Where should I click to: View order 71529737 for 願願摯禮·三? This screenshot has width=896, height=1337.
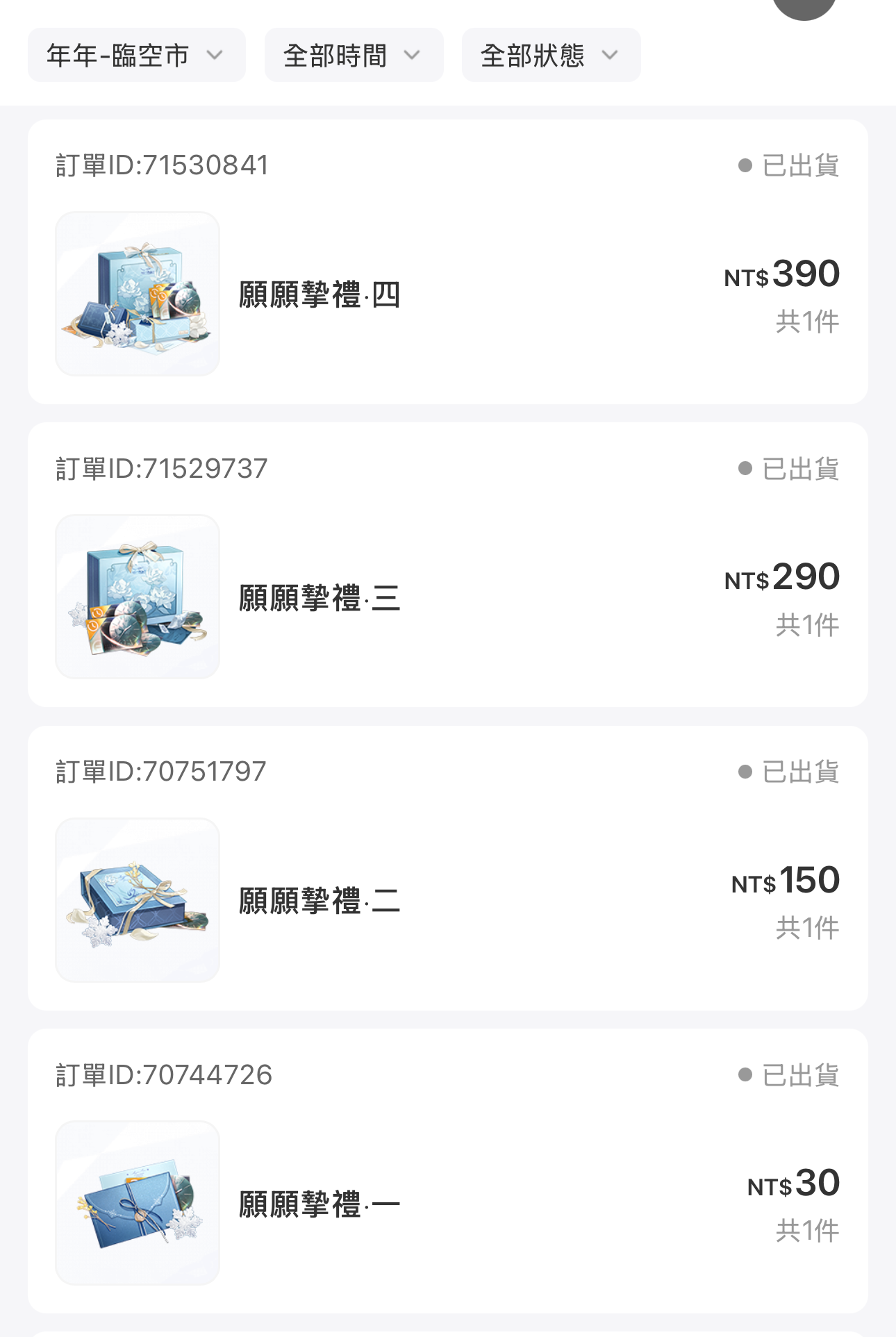(x=447, y=565)
